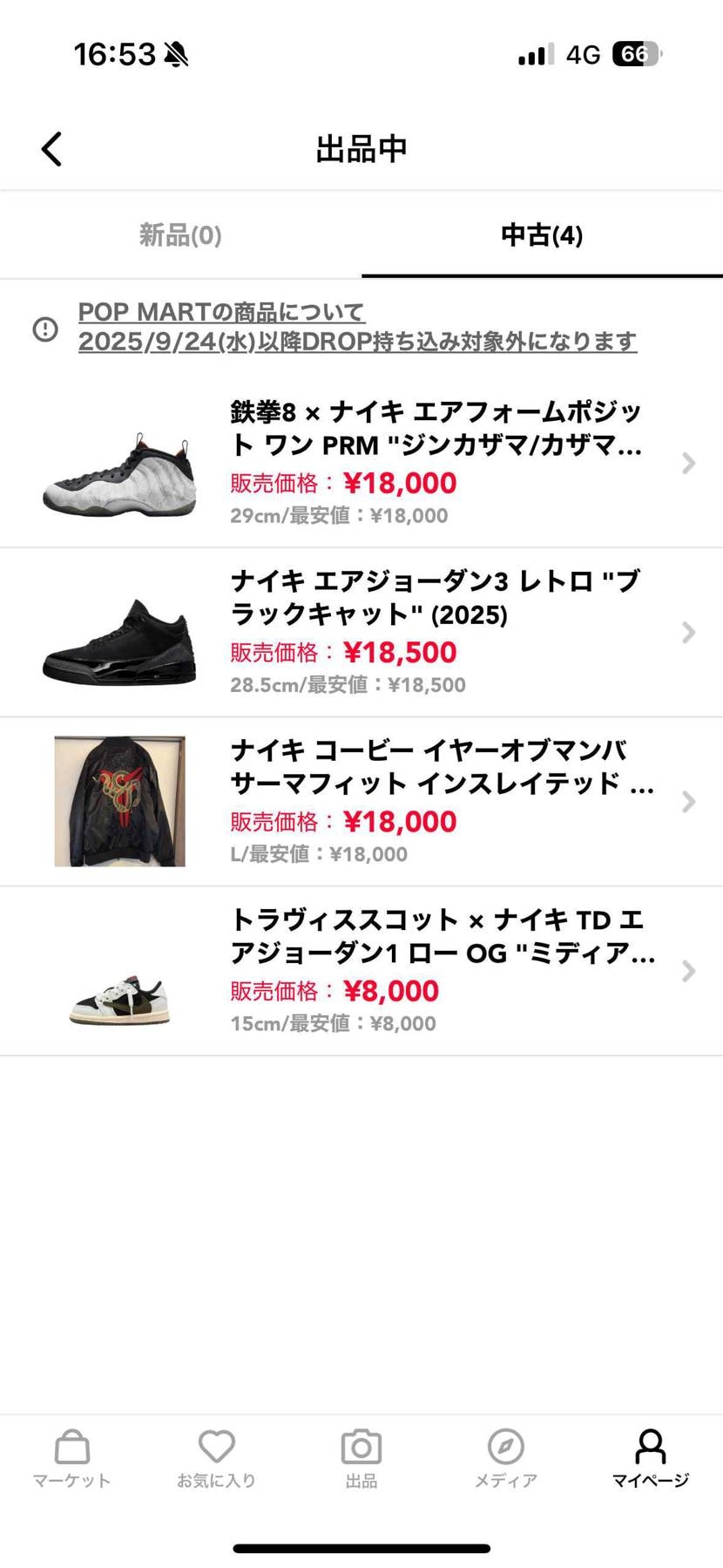The width and height of the screenshot is (723, 1568).
Task: Tap the back chevron on 出品中 screen
Action: [x=51, y=148]
